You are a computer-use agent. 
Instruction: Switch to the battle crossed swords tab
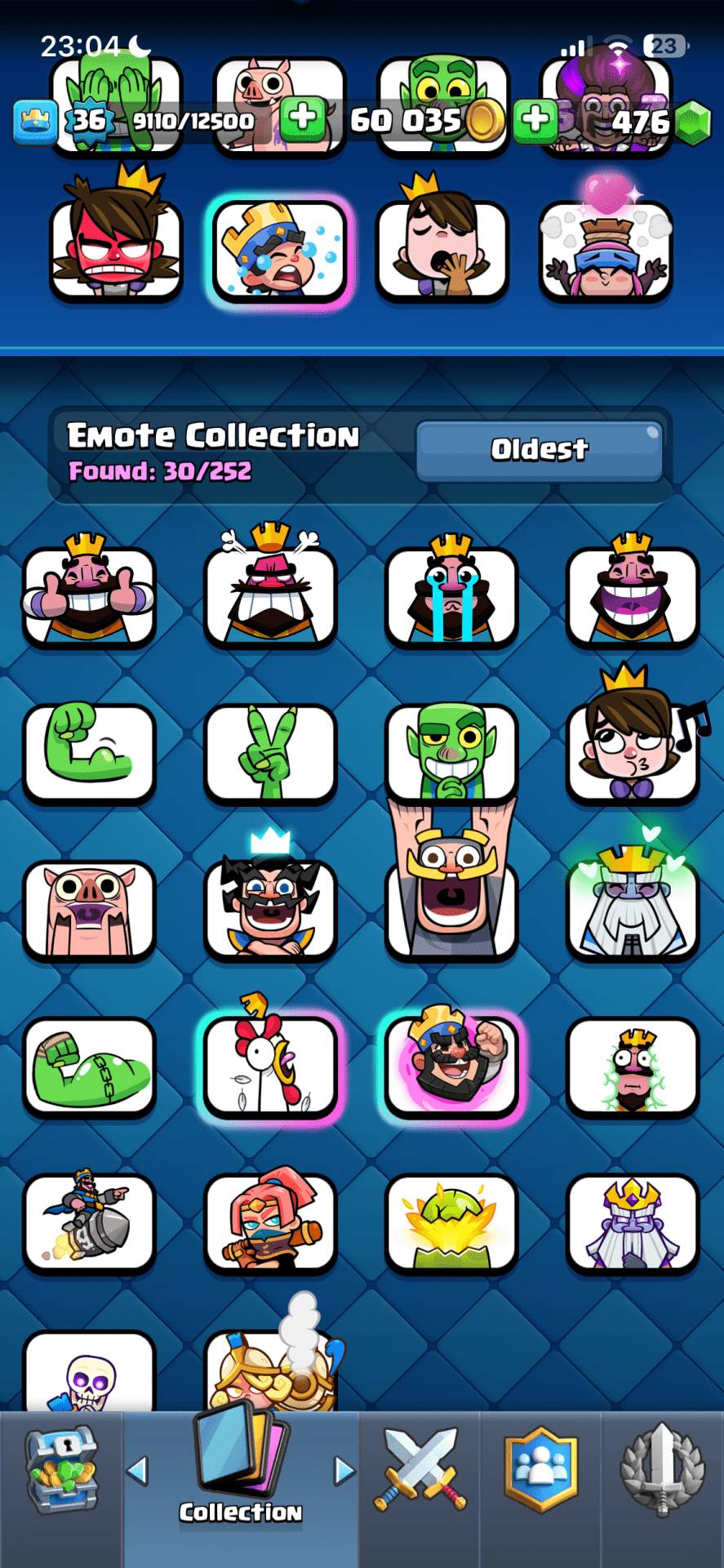(x=420, y=1472)
